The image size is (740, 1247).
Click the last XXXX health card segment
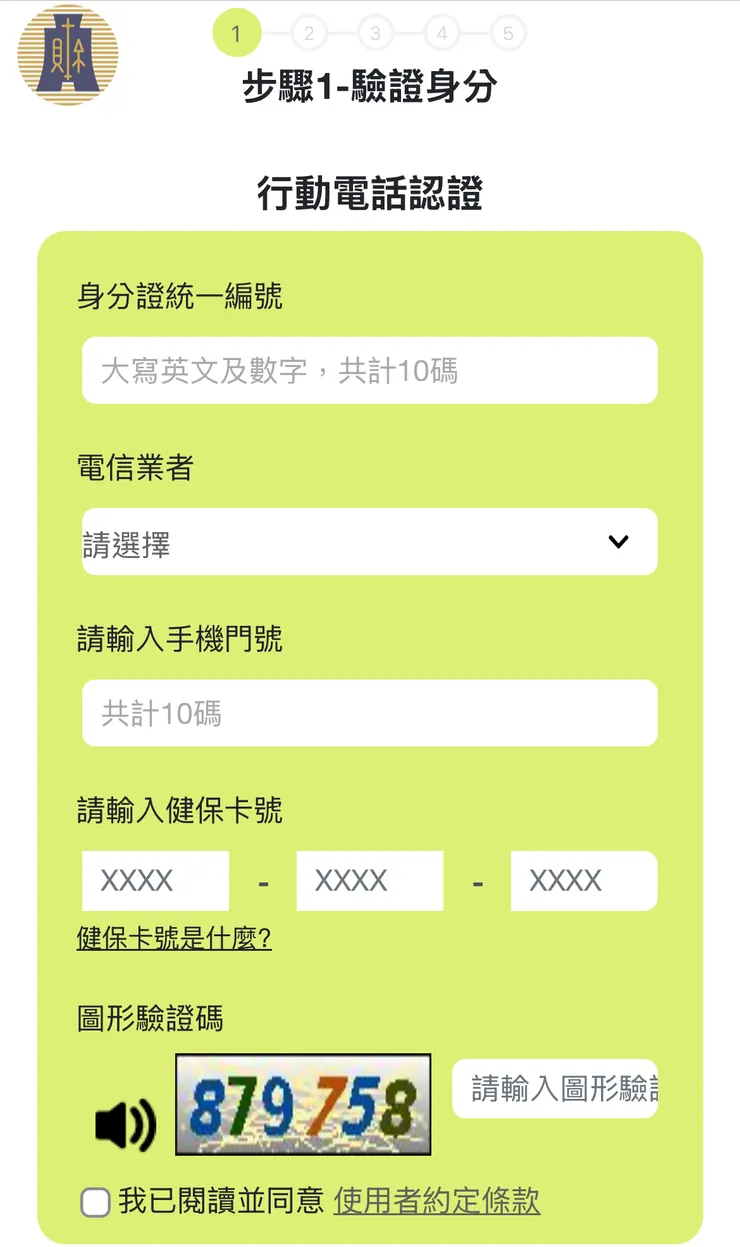(x=584, y=881)
